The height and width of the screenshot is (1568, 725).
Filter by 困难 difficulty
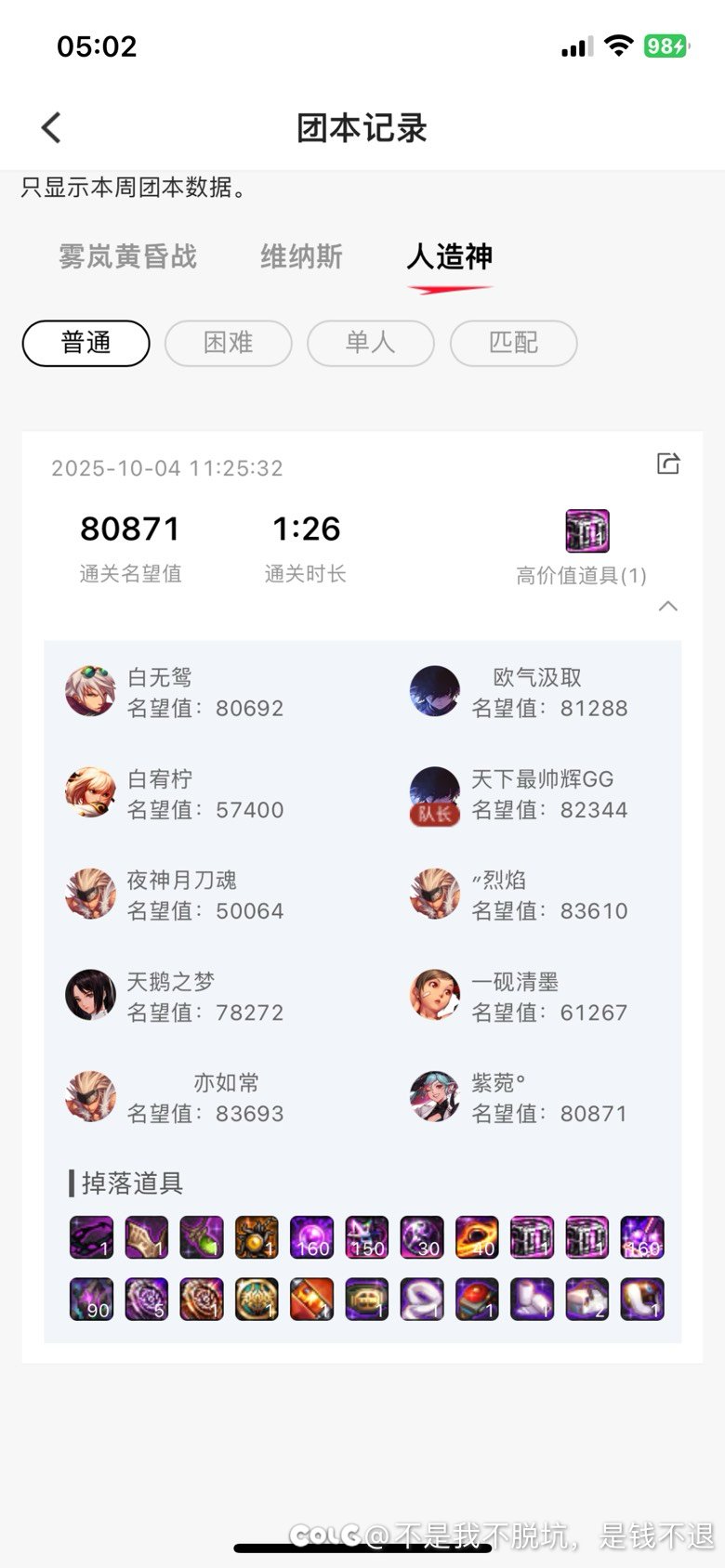point(228,343)
